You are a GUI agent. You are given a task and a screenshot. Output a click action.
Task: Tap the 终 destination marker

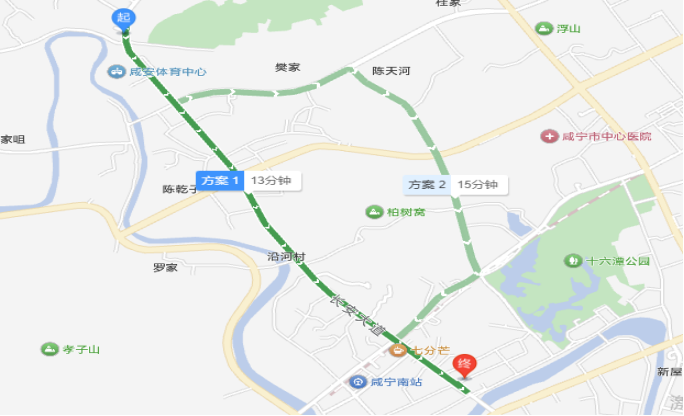click(465, 364)
